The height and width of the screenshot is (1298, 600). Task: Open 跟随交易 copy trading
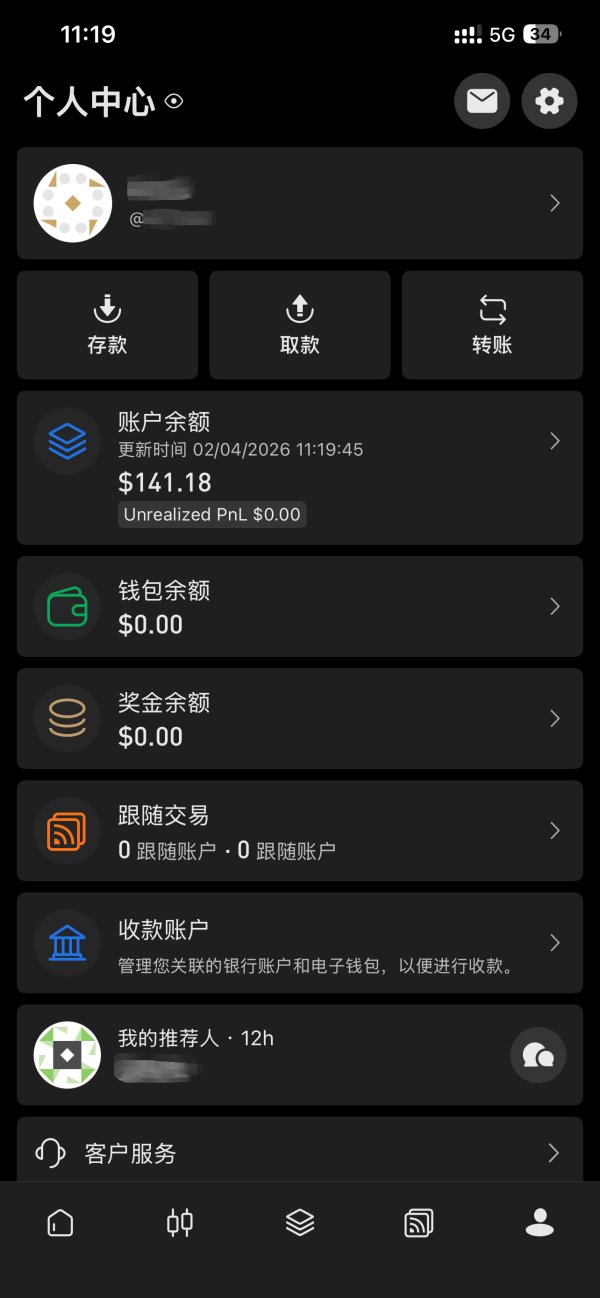(300, 831)
